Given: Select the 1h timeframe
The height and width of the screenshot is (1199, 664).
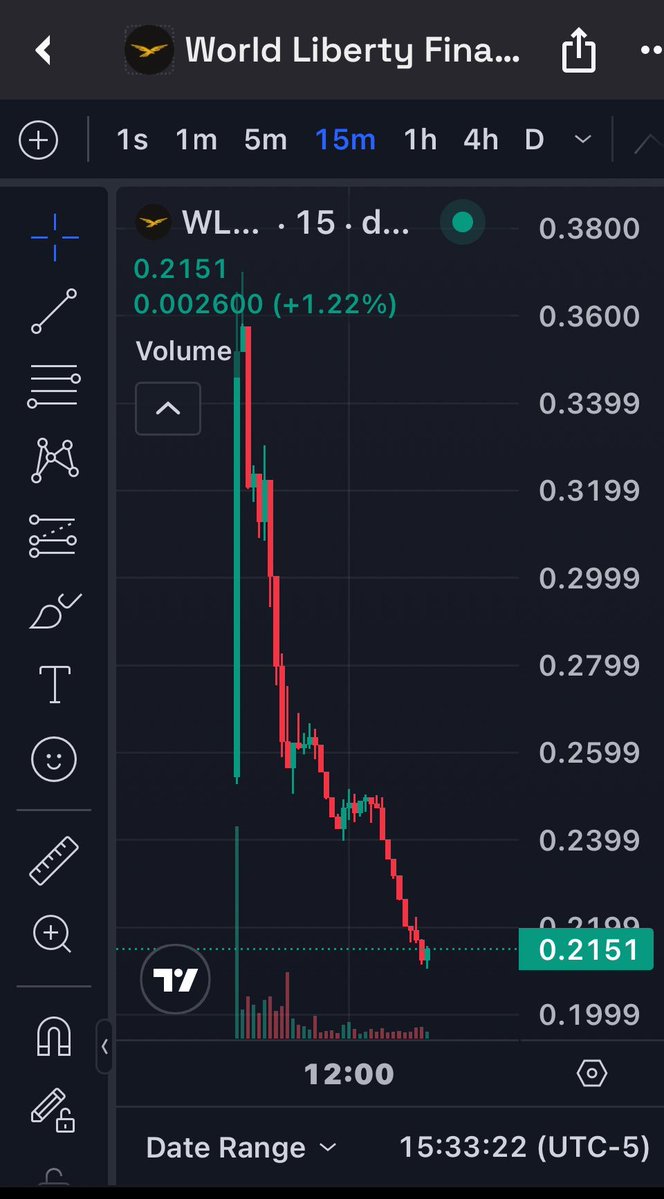Looking at the screenshot, I should [x=420, y=140].
